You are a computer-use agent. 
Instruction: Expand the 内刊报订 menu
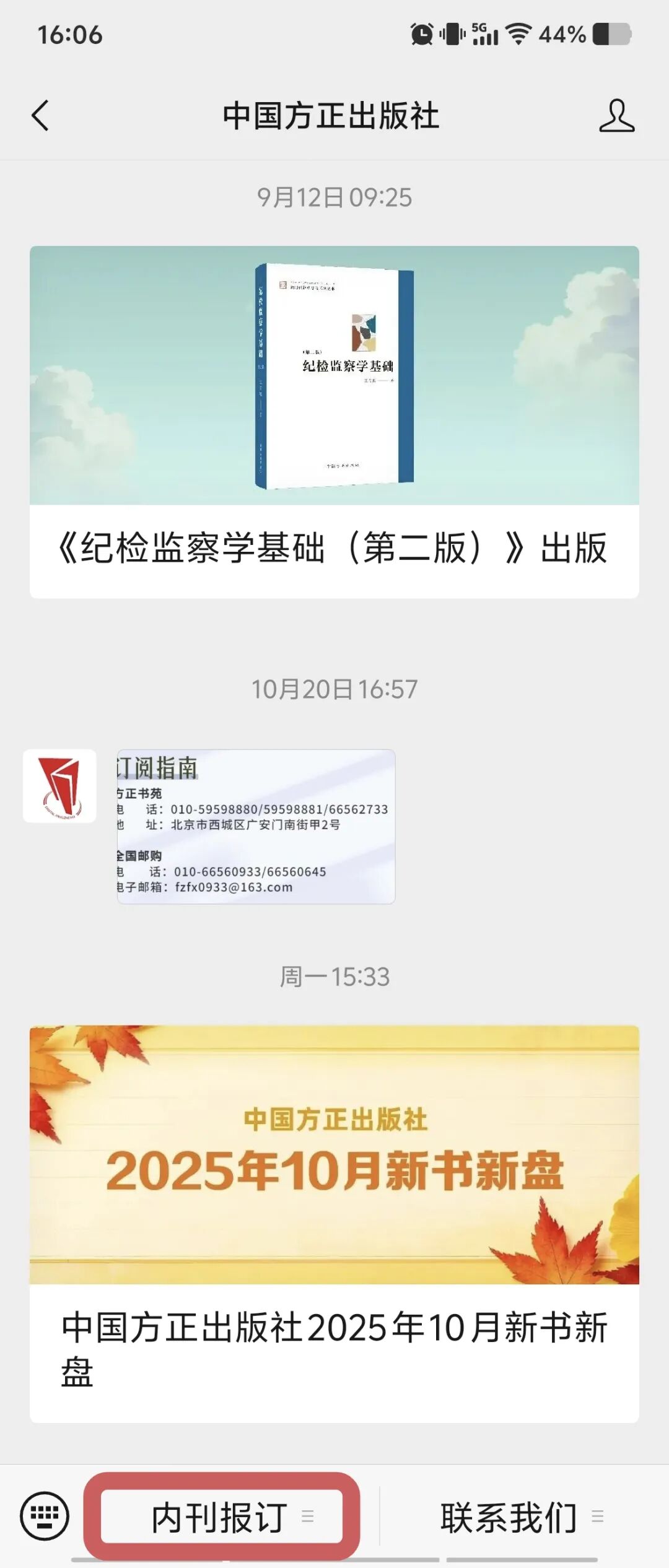tap(222, 1517)
